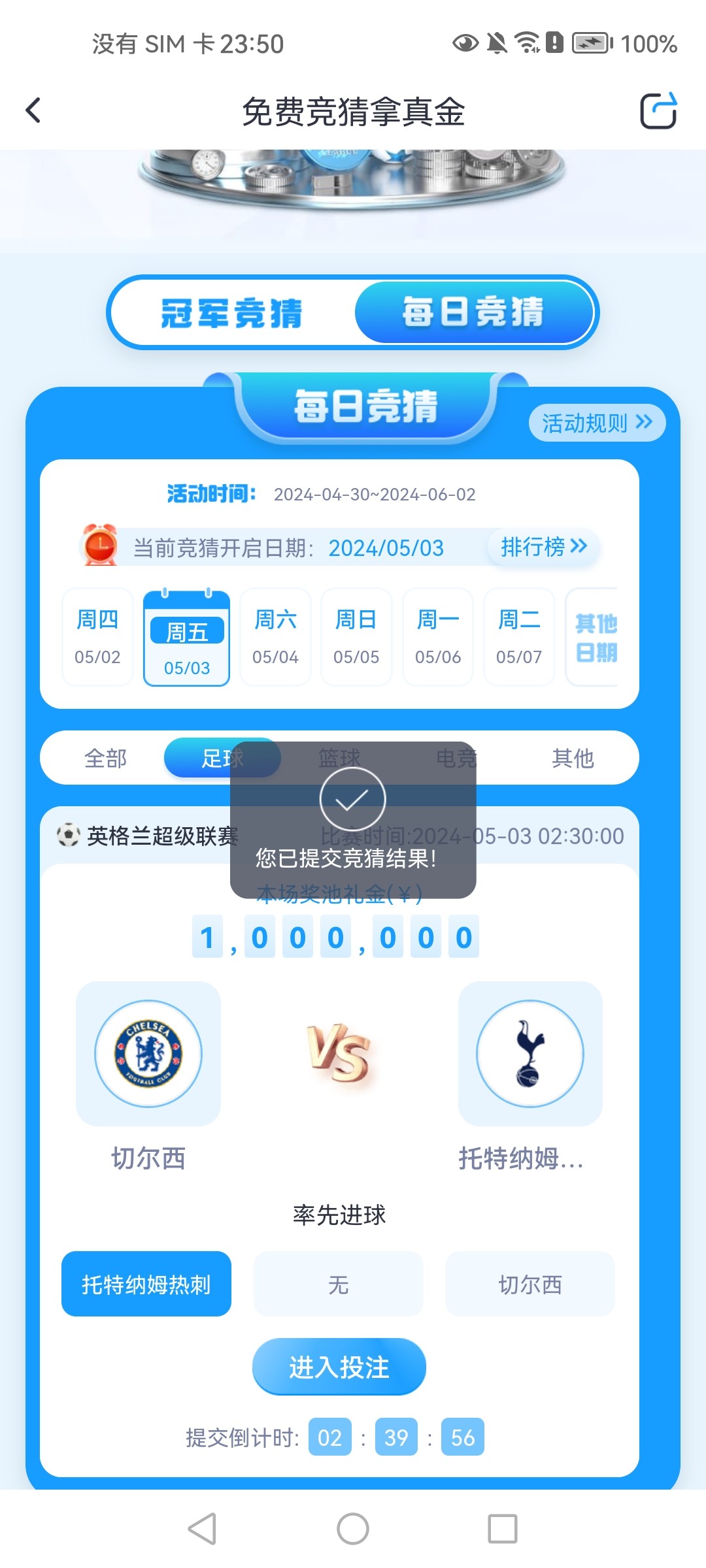The width and height of the screenshot is (706, 1568).
Task: Open 活动规则 link
Action: click(596, 423)
